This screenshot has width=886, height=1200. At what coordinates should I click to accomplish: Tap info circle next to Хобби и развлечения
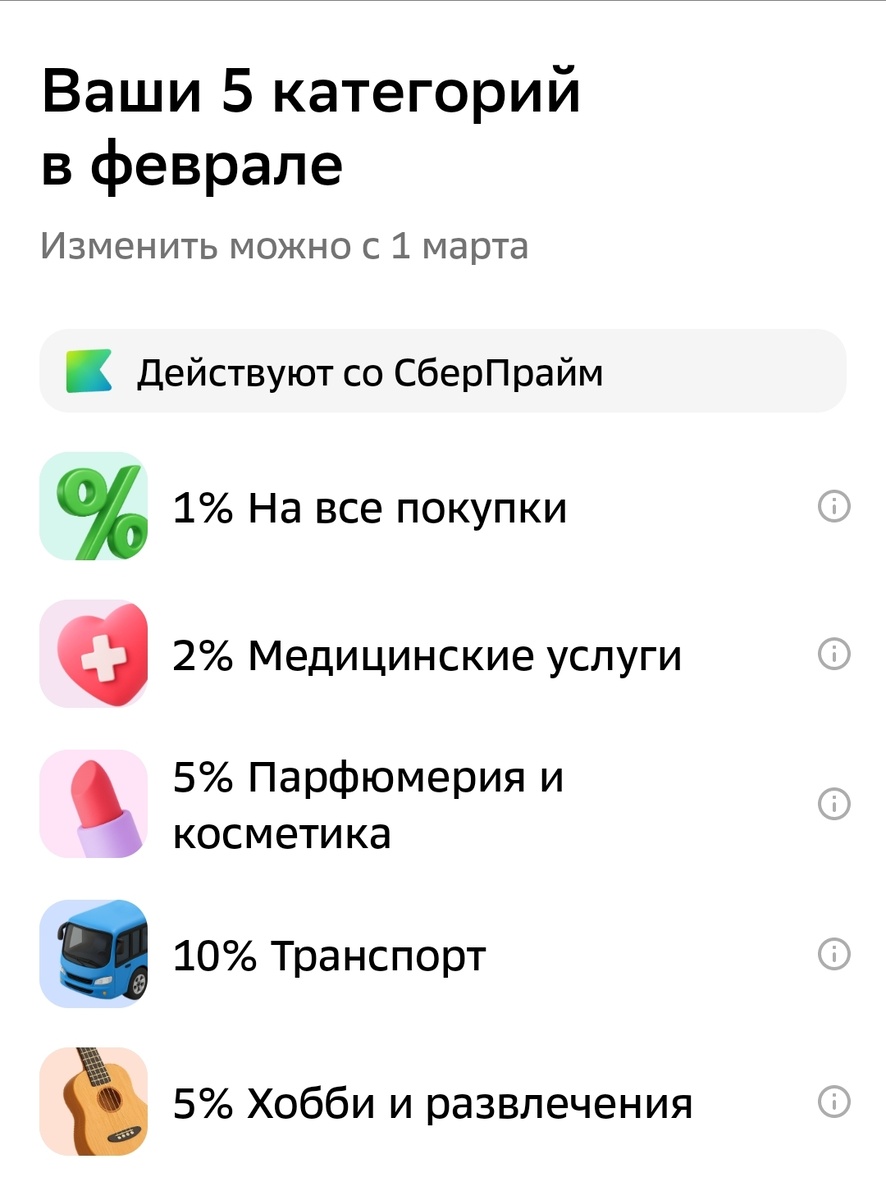pos(833,1102)
